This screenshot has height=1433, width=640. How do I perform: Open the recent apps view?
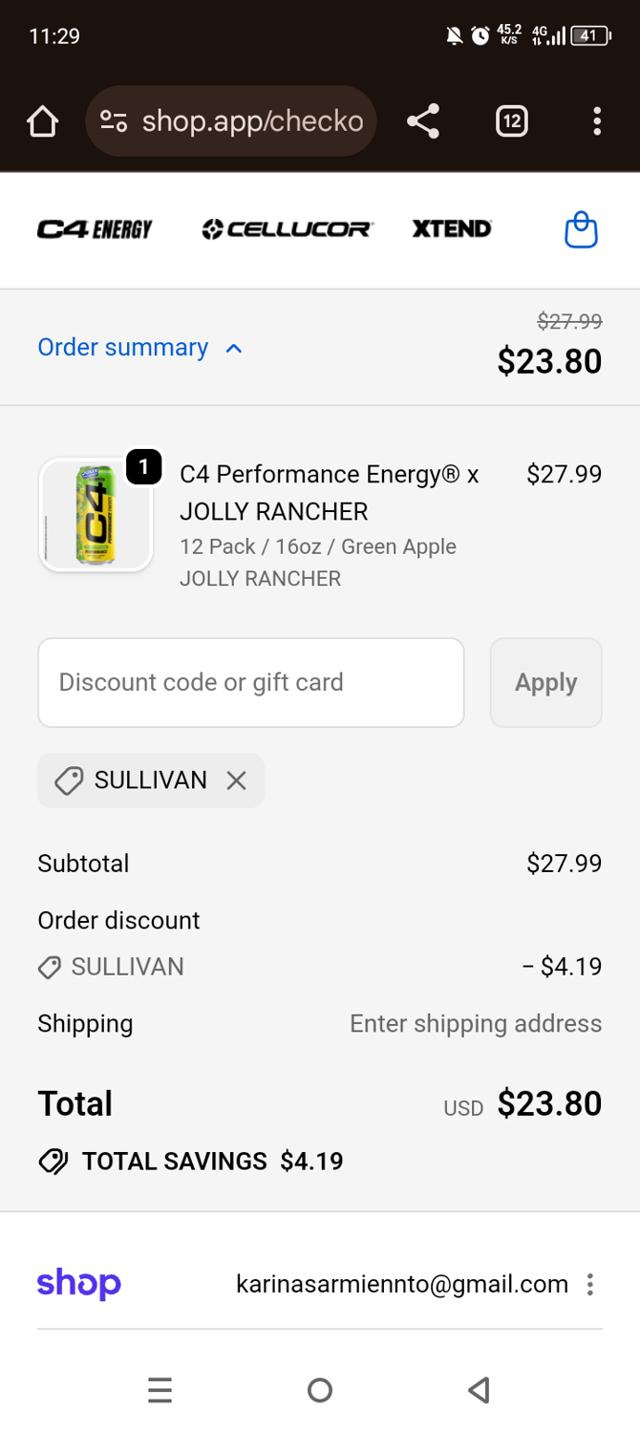pyautogui.click(x=160, y=1390)
